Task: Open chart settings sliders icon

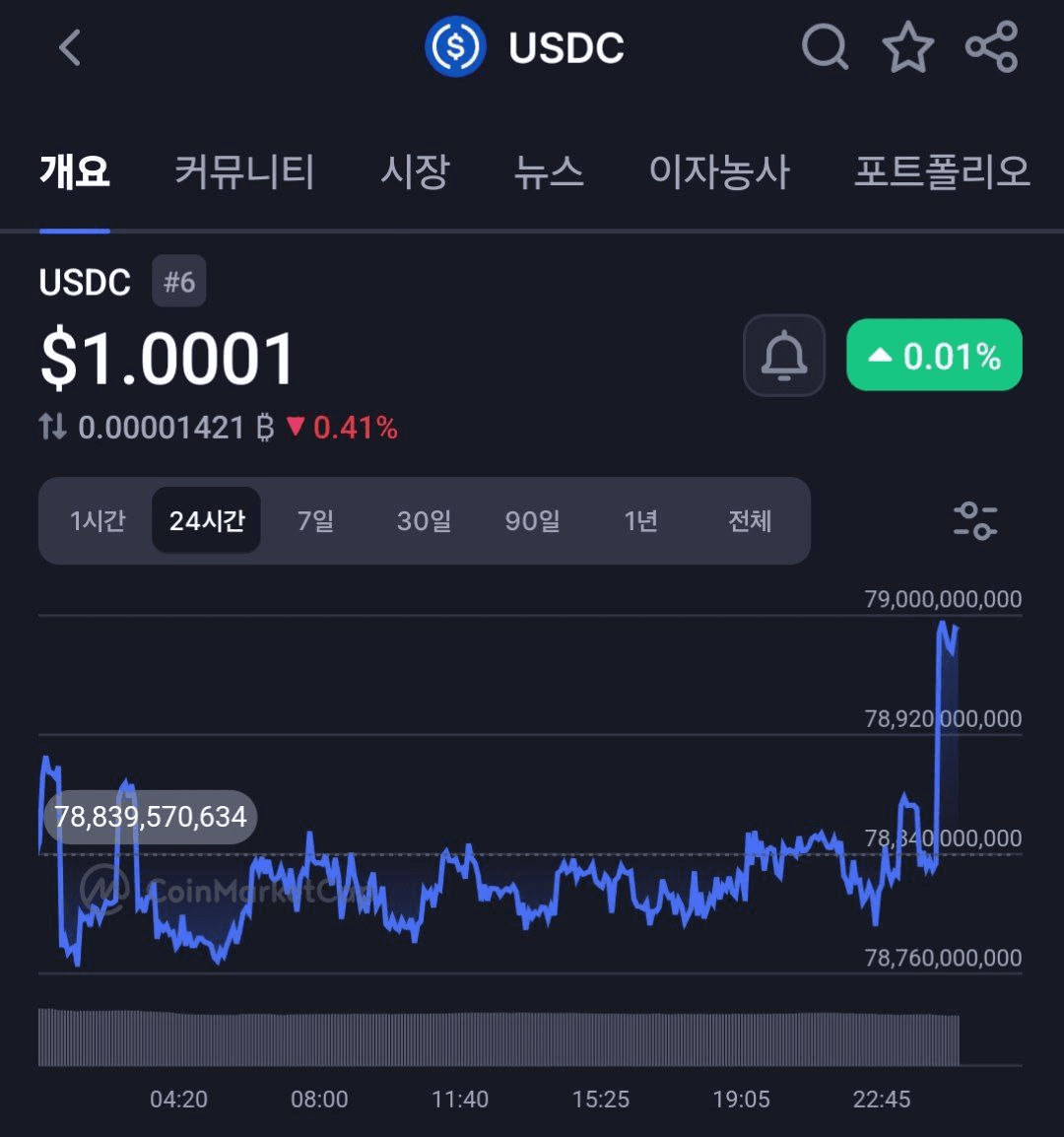Action: pos(975,520)
